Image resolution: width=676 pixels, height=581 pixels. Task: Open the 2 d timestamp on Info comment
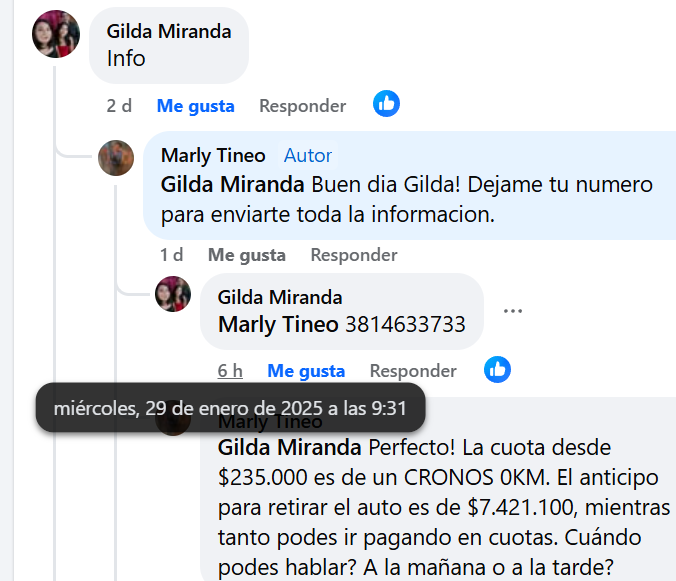119,106
